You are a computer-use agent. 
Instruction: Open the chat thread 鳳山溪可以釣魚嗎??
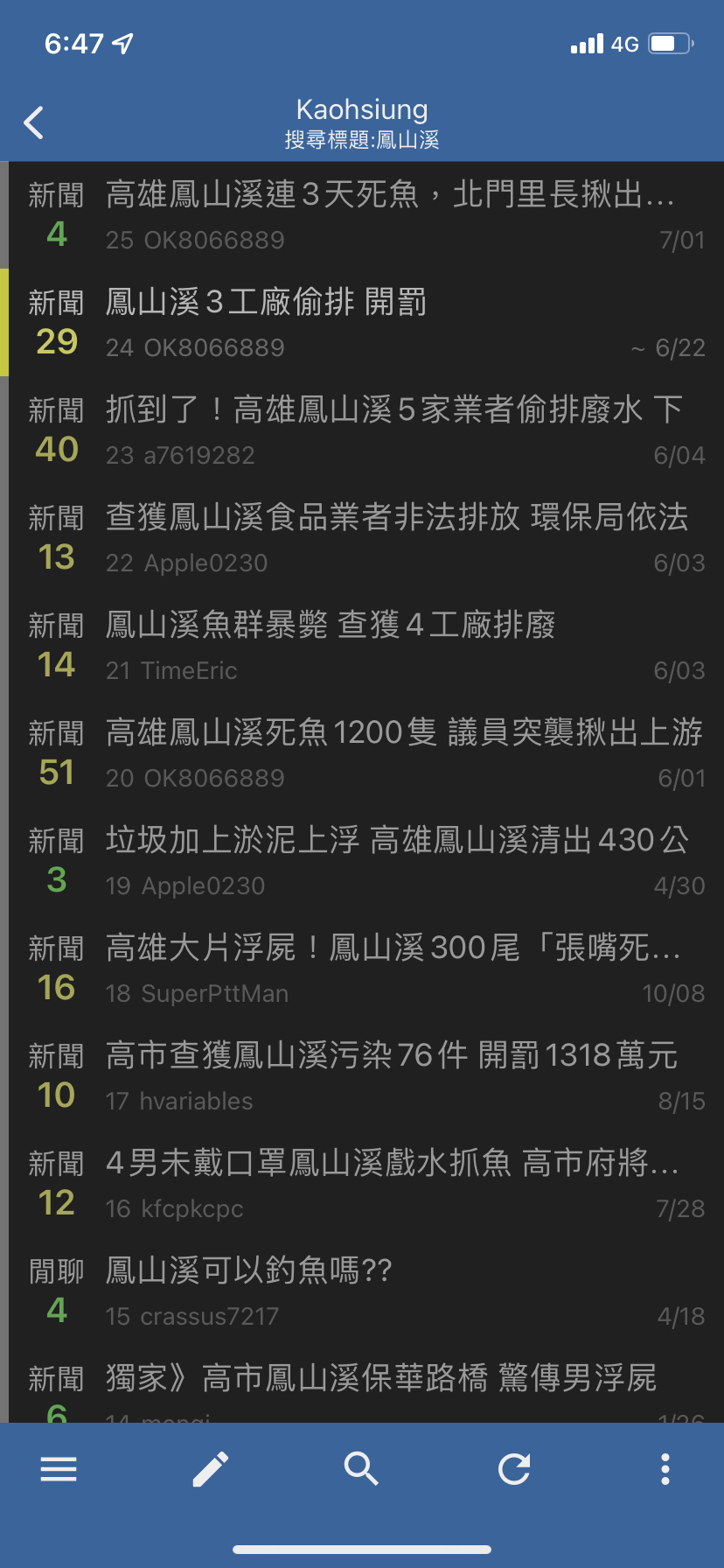tap(366, 1291)
